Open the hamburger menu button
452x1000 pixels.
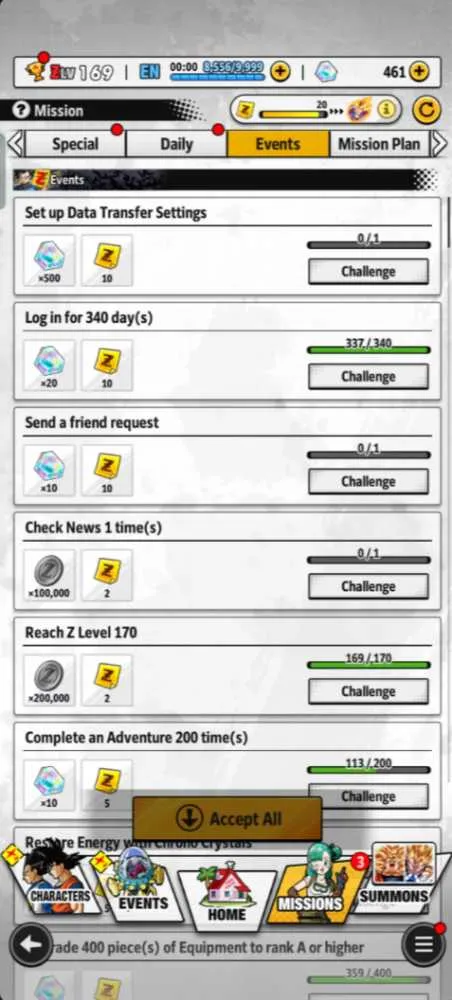click(x=424, y=945)
